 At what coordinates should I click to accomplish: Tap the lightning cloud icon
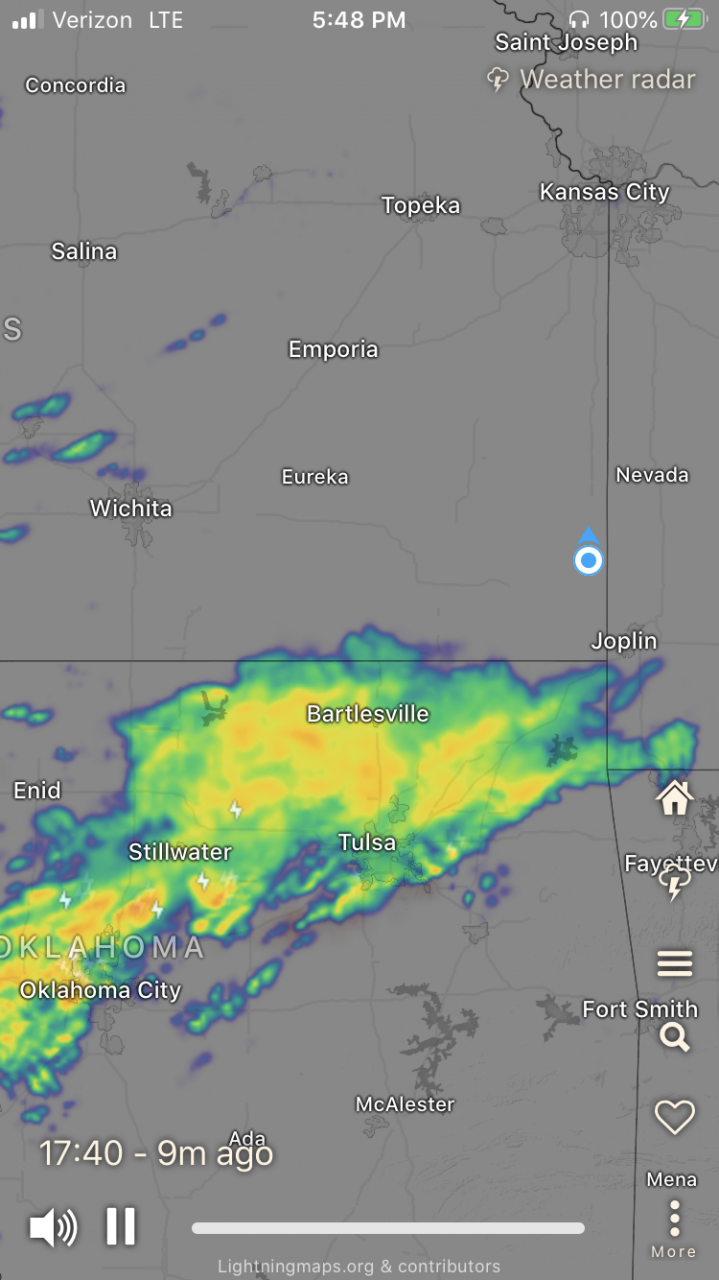pyautogui.click(x=675, y=882)
